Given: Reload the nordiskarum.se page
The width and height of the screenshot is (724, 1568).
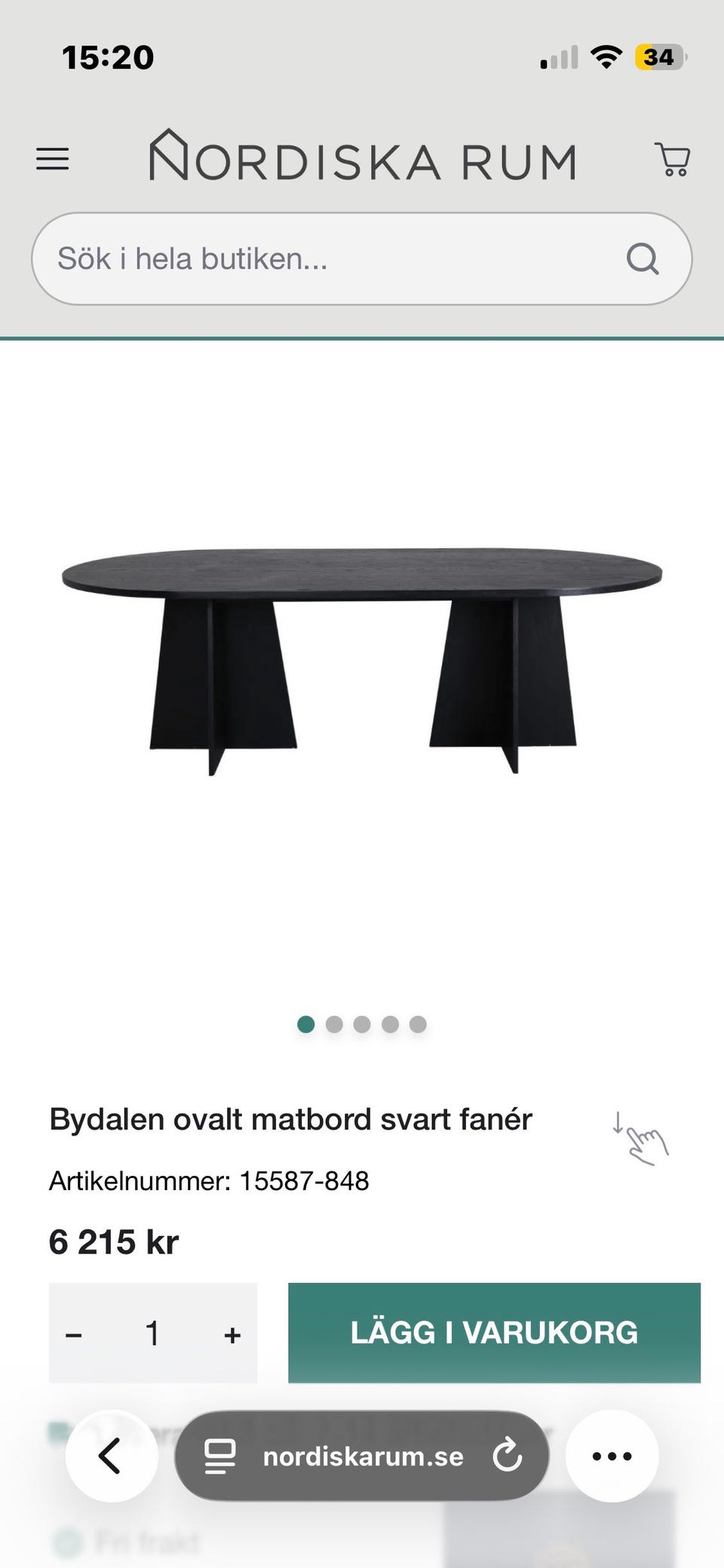Looking at the screenshot, I should [508, 1456].
